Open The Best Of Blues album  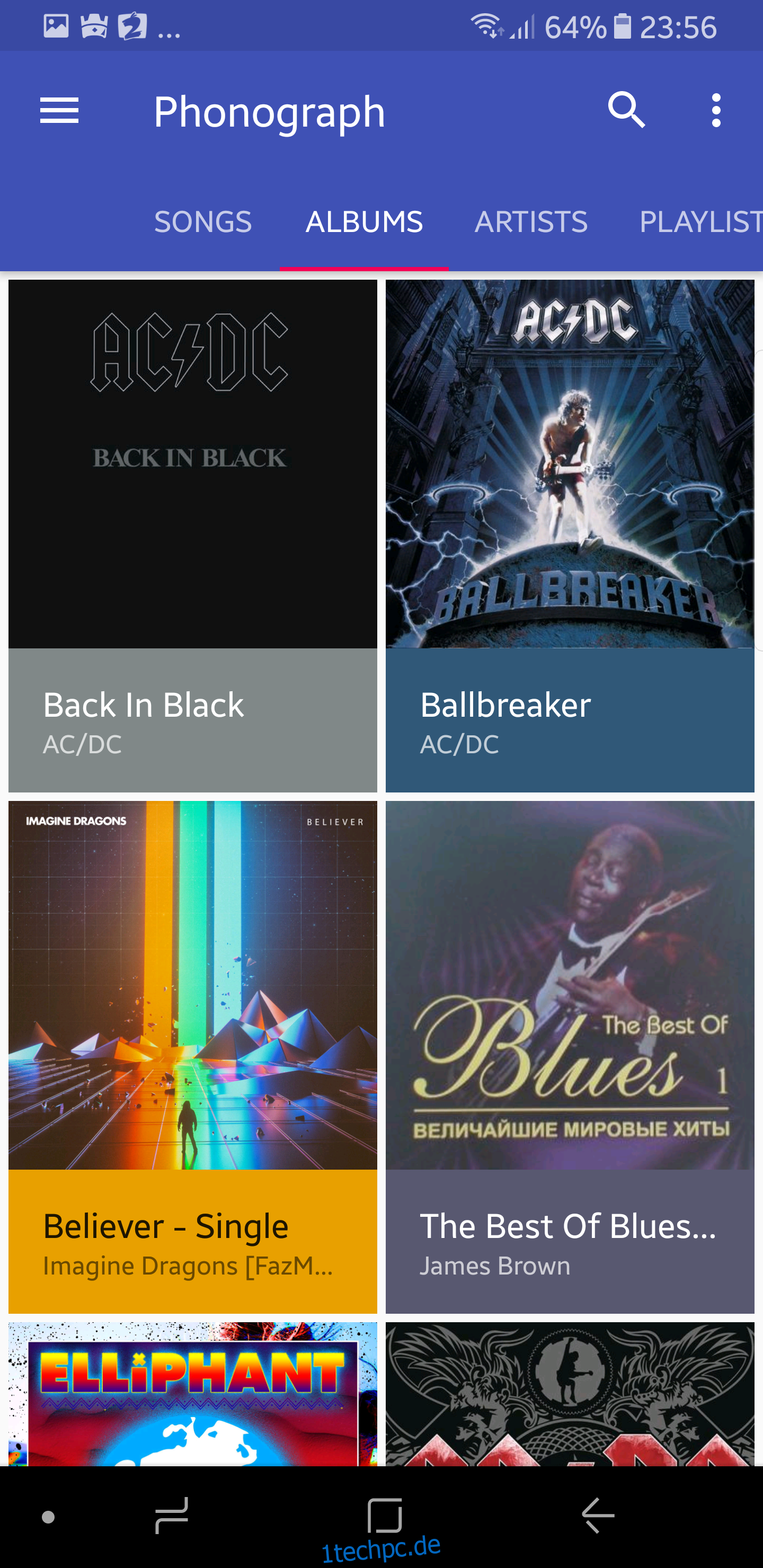(570, 1057)
